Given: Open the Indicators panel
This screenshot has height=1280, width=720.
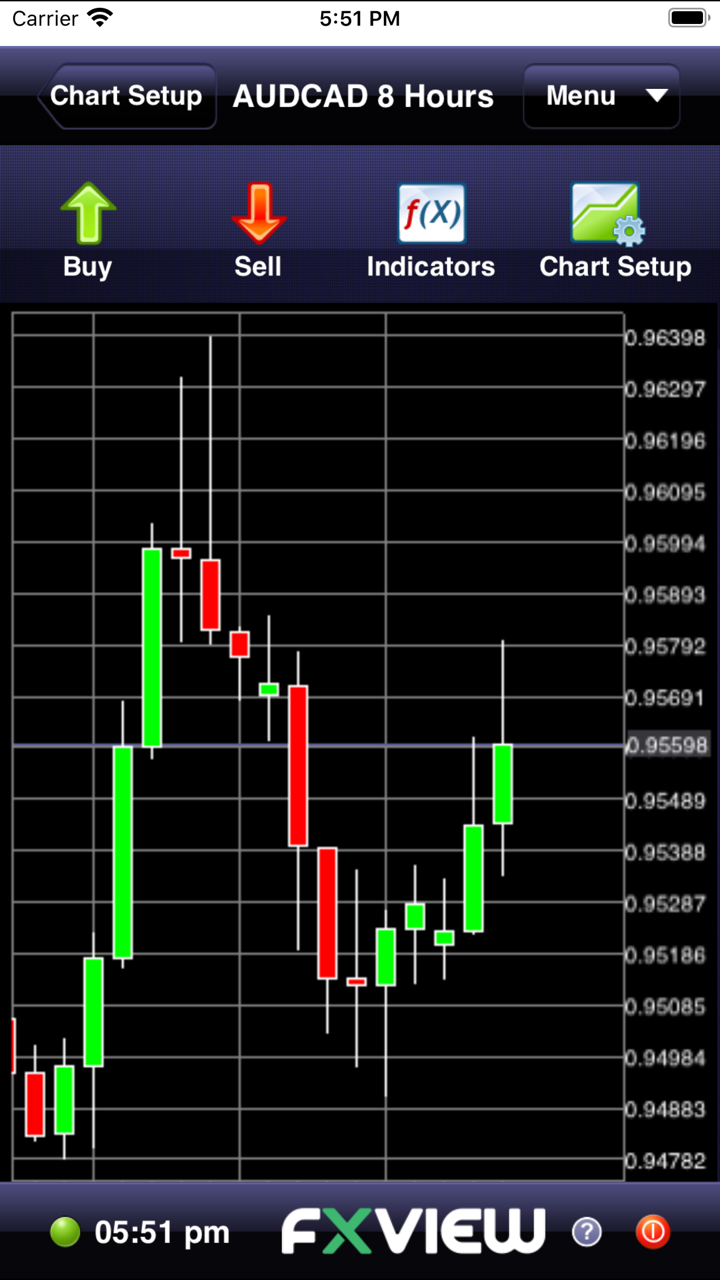Looking at the screenshot, I should pyautogui.click(x=431, y=213).
